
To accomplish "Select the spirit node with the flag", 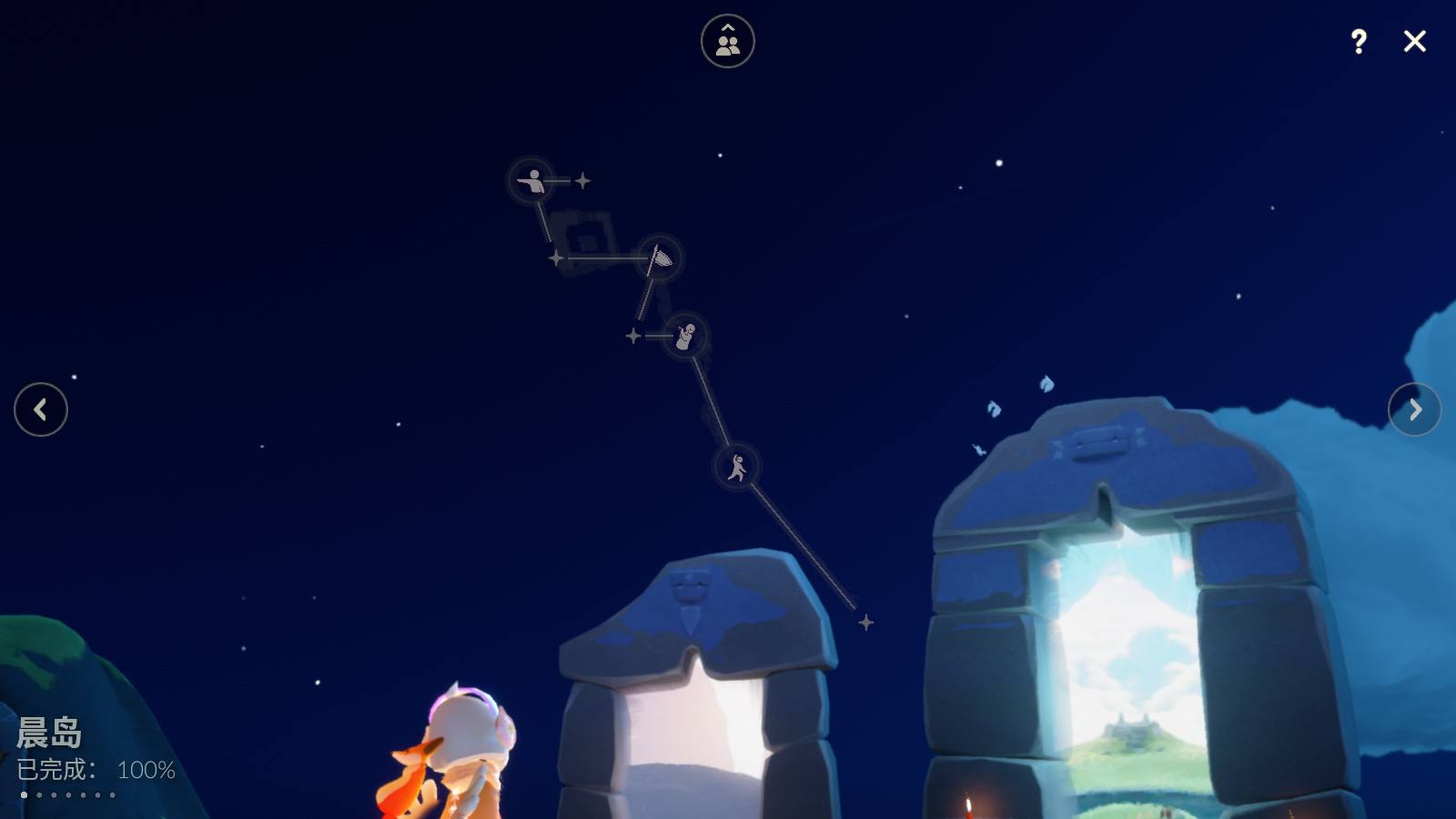I will pyautogui.click(x=659, y=258).
